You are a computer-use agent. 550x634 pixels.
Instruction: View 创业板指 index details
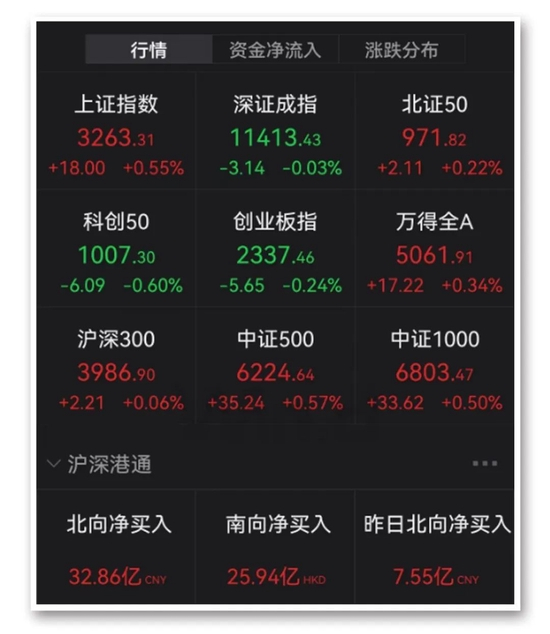pos(275,248)
